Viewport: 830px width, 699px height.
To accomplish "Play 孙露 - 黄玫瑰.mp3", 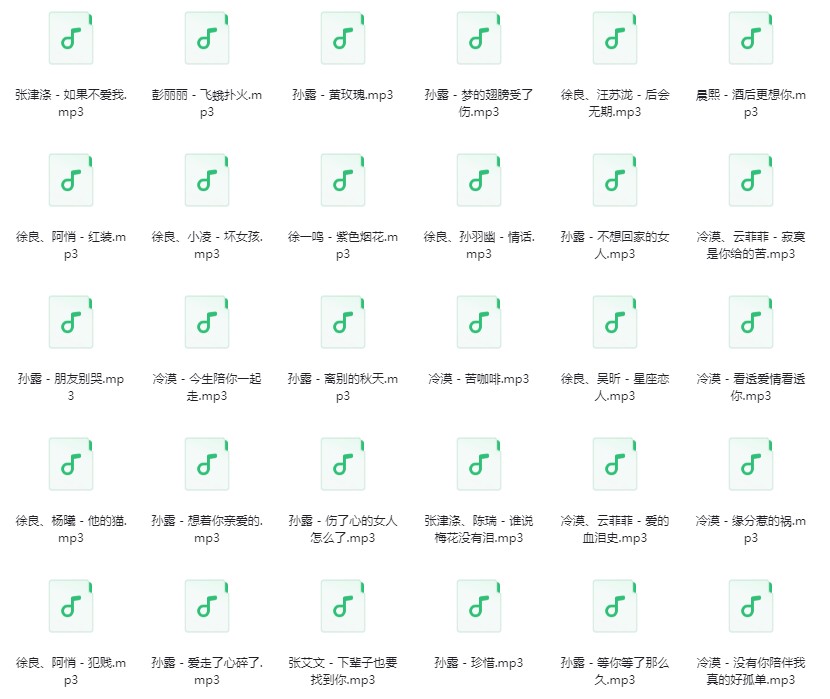I will (x=343, y=38).
